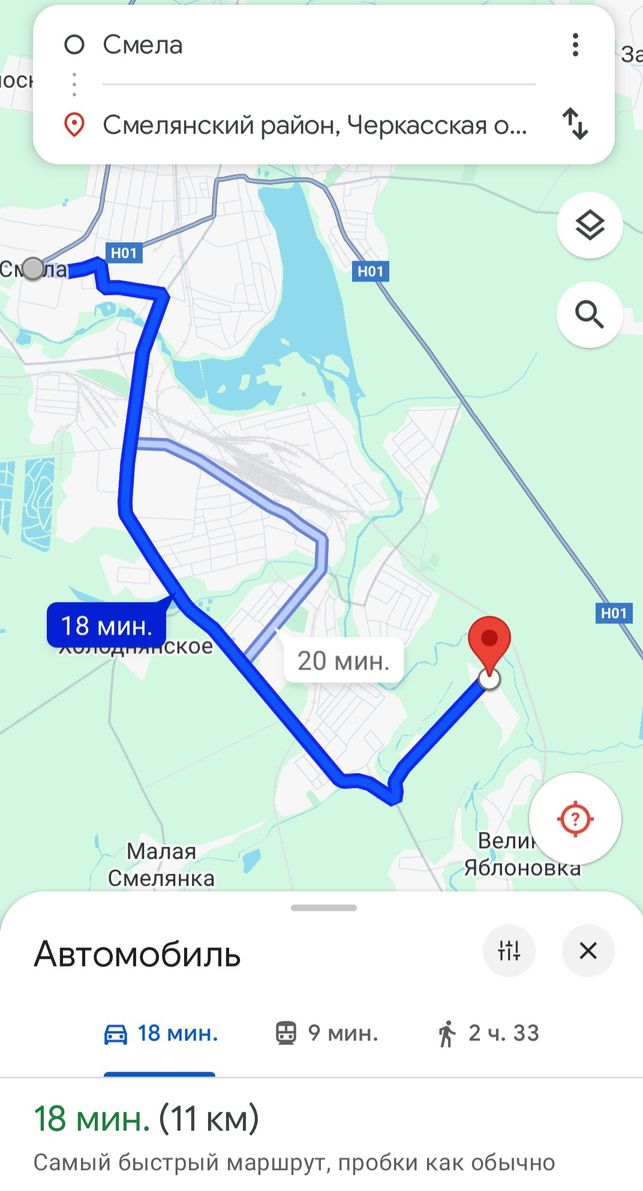The height and width of the screenshot is (1191, 643).
Task: Search along the route
Action: [x=590, y=314]
